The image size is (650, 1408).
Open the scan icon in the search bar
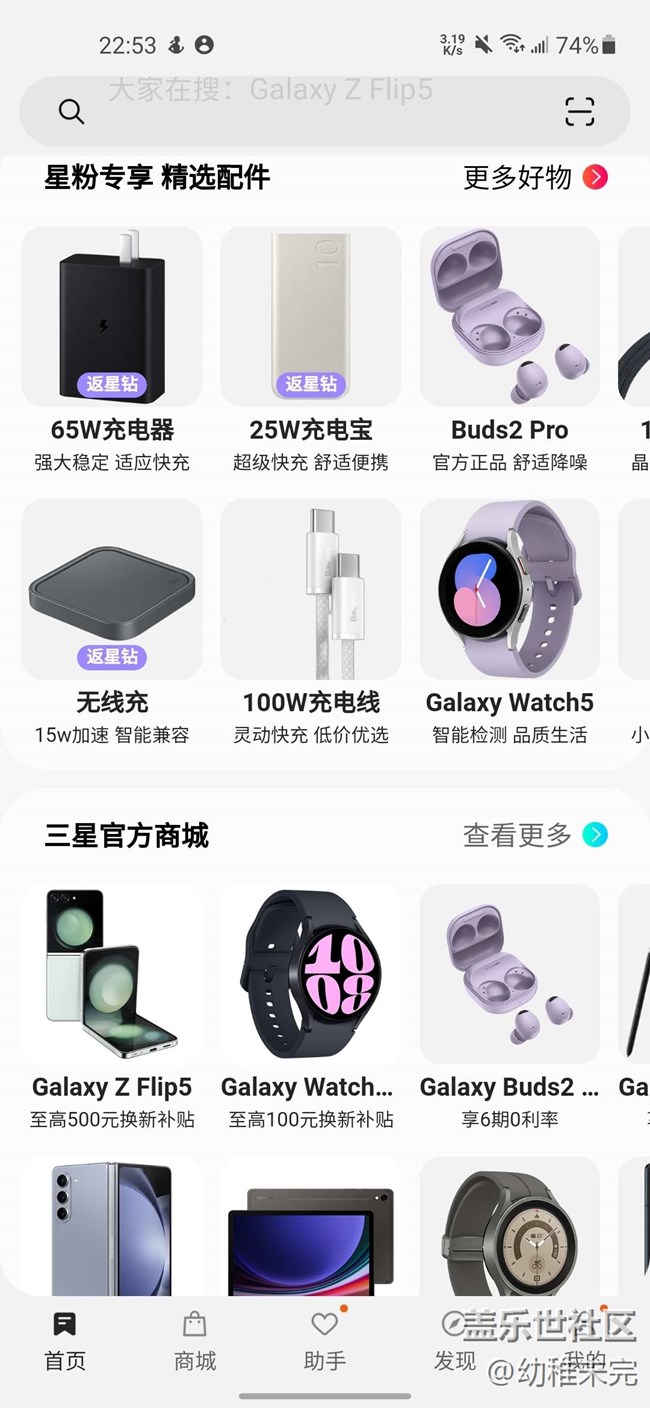point(579,111)
